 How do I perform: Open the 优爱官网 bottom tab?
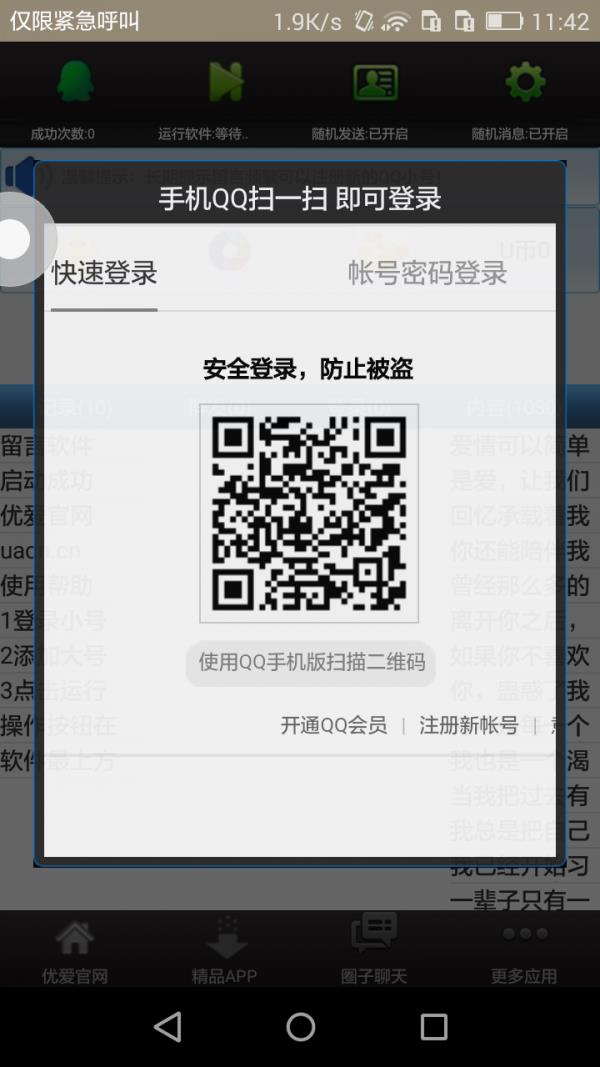point(75,951)
